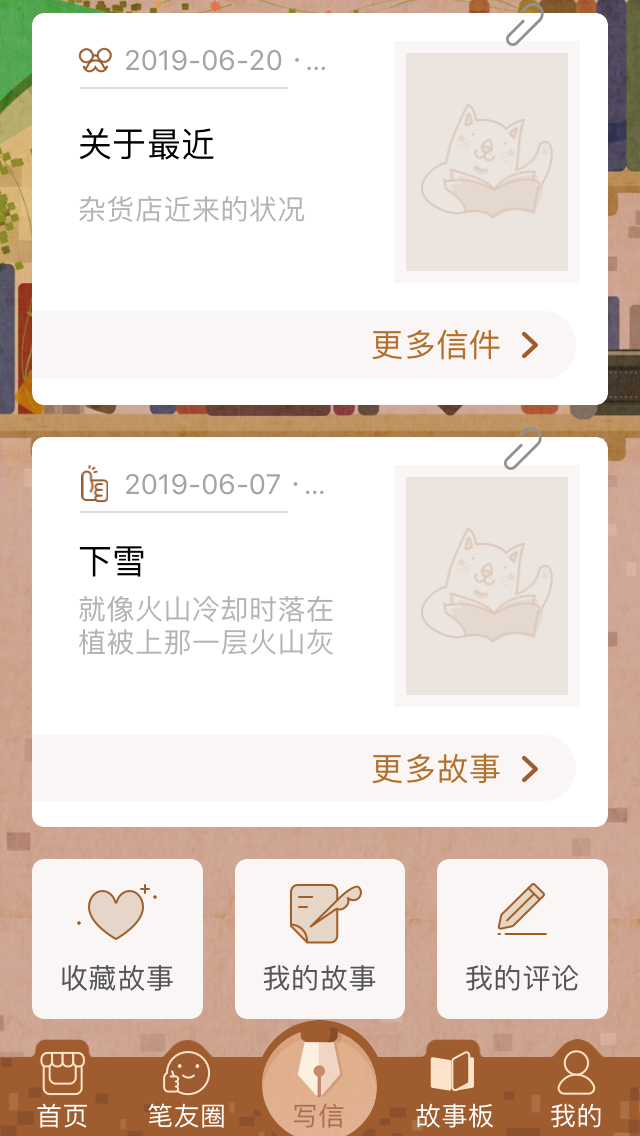Open the letter titled 关于最近

pyautogui.click(x=147, y=146)
